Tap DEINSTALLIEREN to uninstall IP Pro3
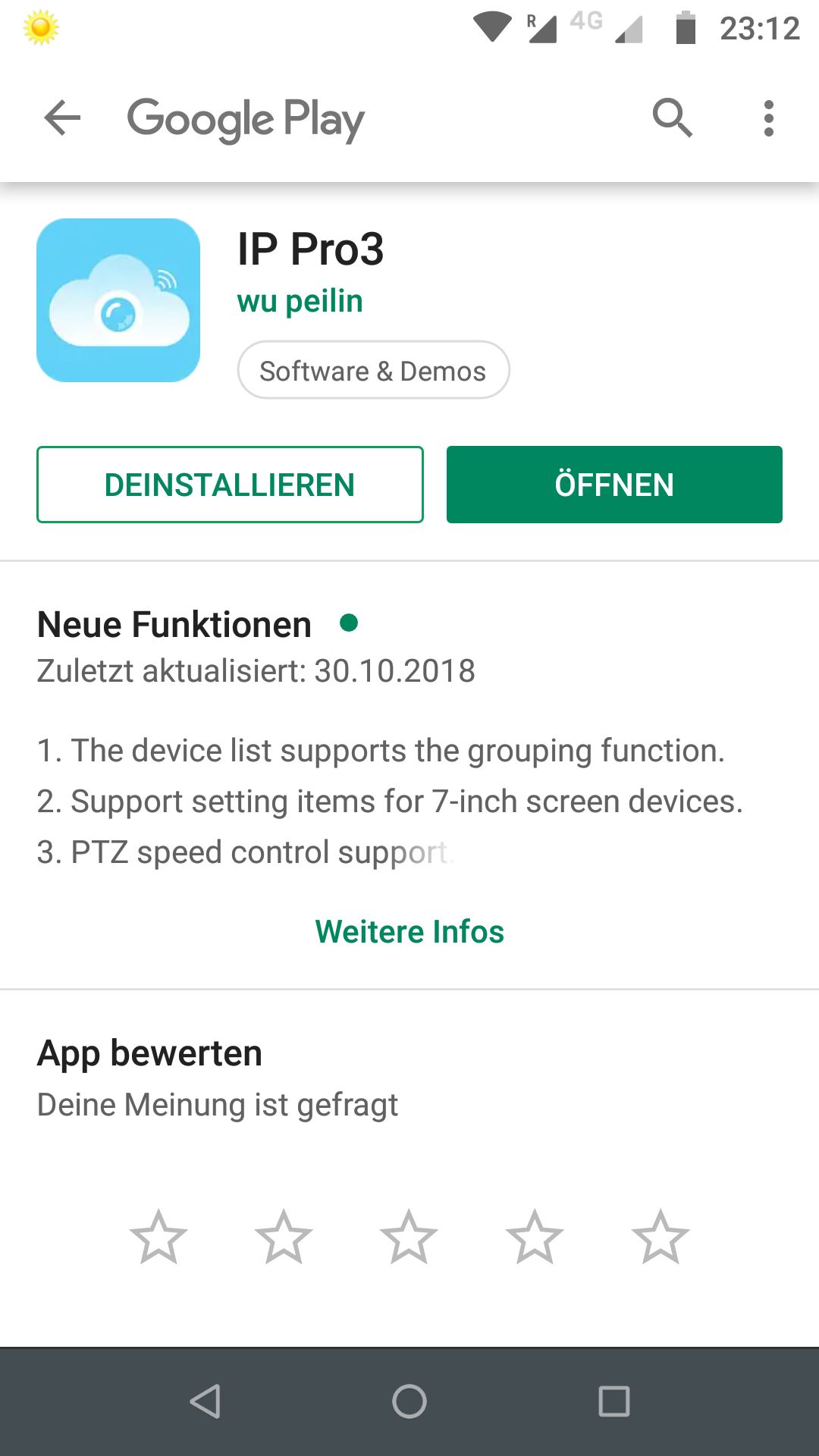Image resolution: width=819 pixels, height=1456 pixels. [230, 485]
